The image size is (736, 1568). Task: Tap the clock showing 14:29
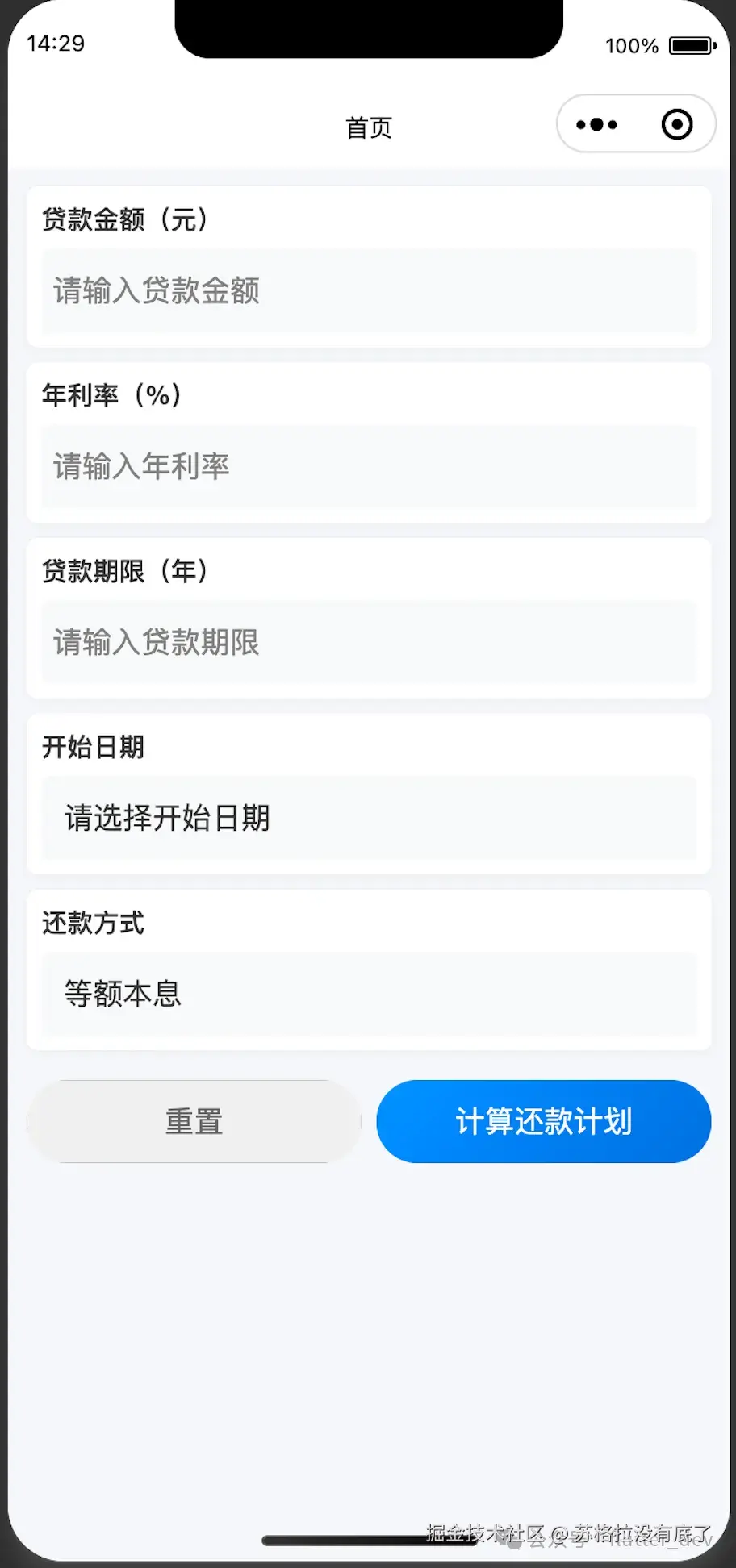point(55,44)
